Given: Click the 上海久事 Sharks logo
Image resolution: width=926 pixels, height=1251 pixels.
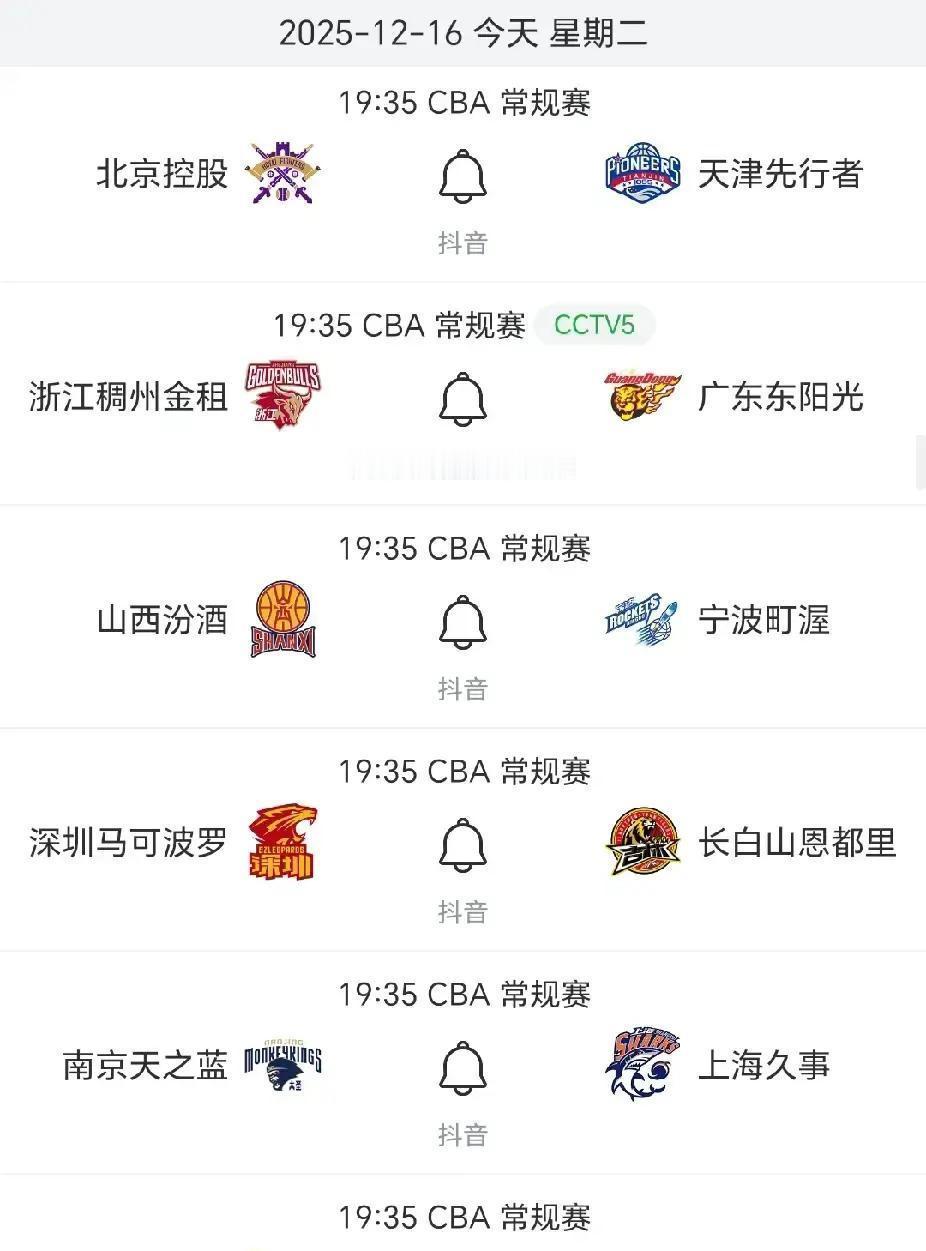Looking at the screenshot, I should click(x=641, y=1065).
